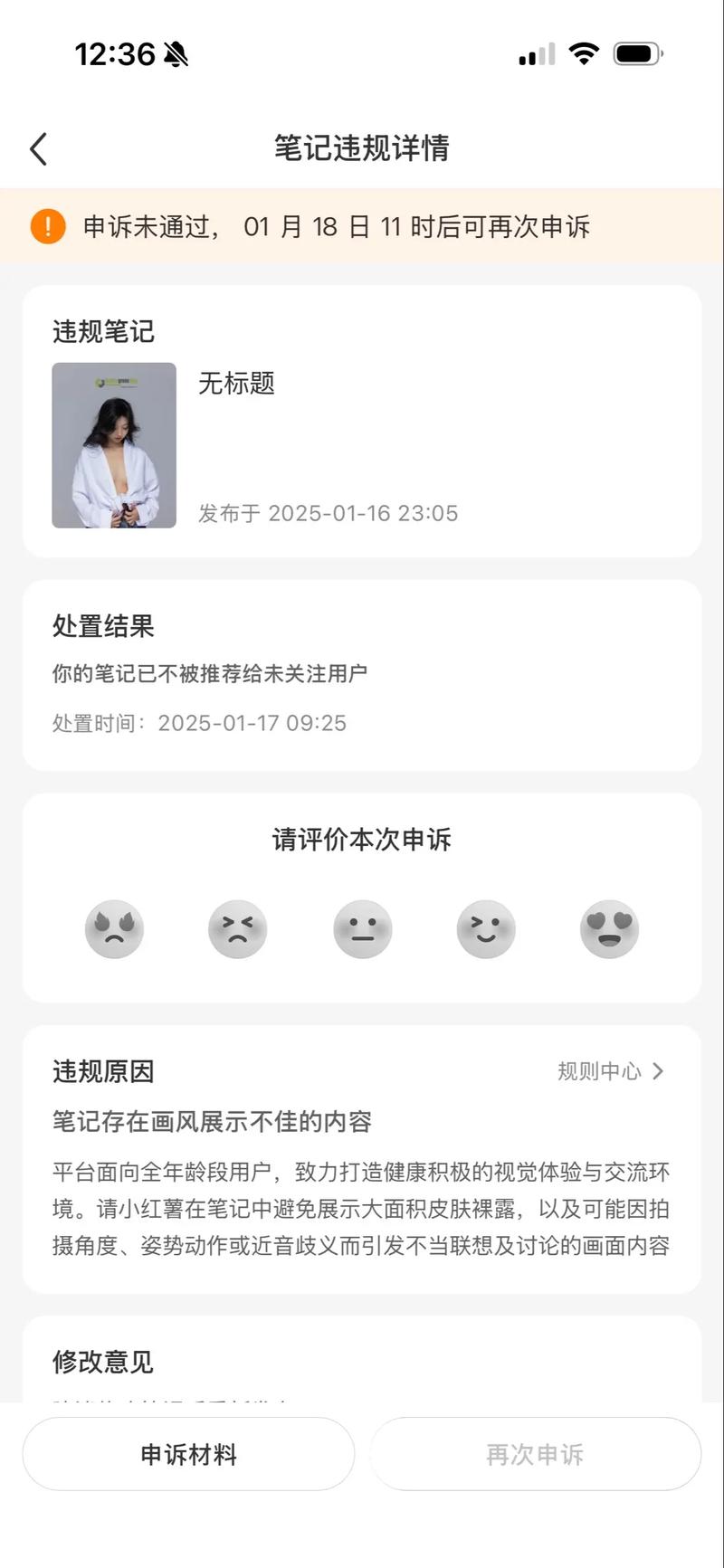The height and width of the screenshot is (1568, 724).
Task: Choose the frowning squint face rating
Action: click(238, 929)
